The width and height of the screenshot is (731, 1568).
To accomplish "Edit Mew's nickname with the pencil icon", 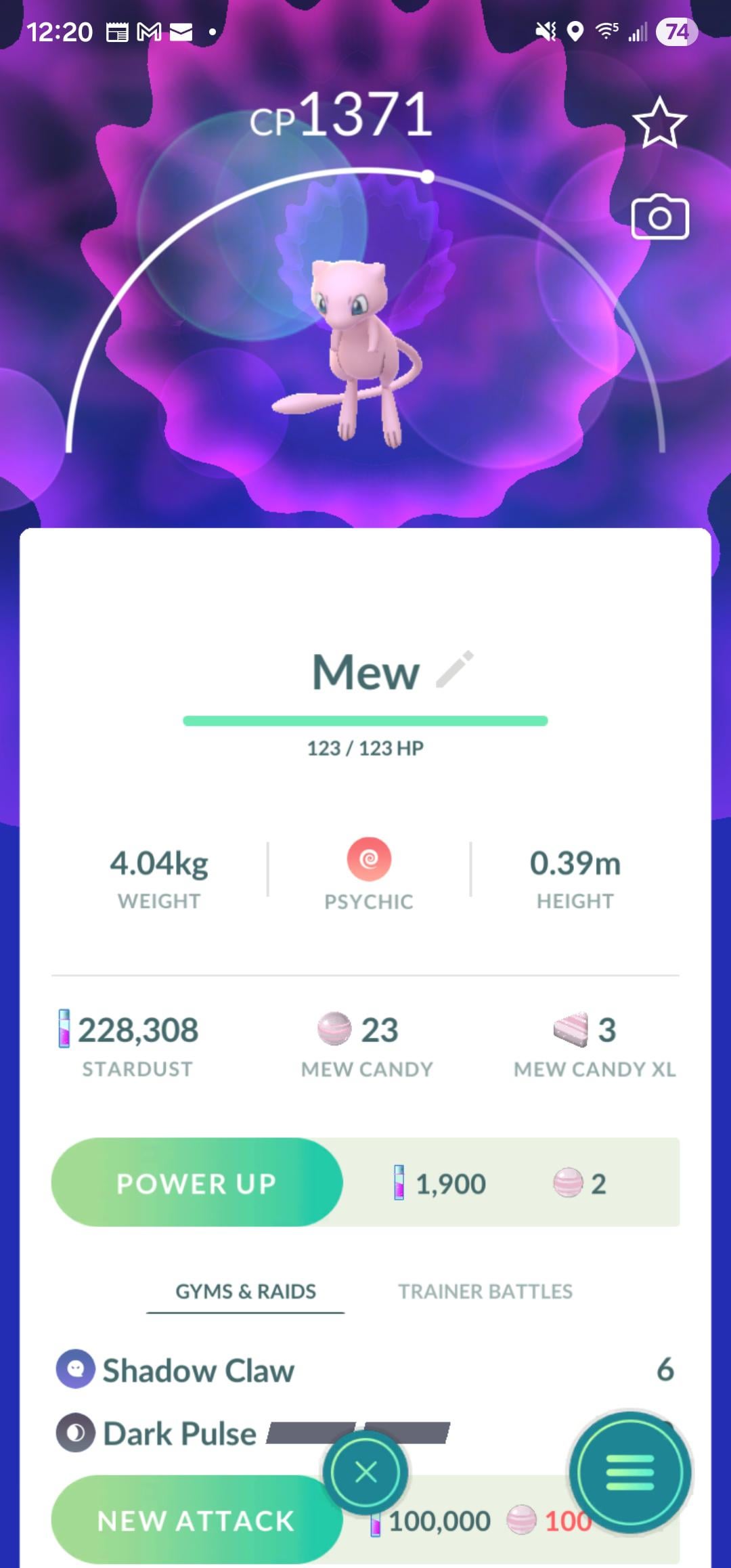I will point(454,670).
